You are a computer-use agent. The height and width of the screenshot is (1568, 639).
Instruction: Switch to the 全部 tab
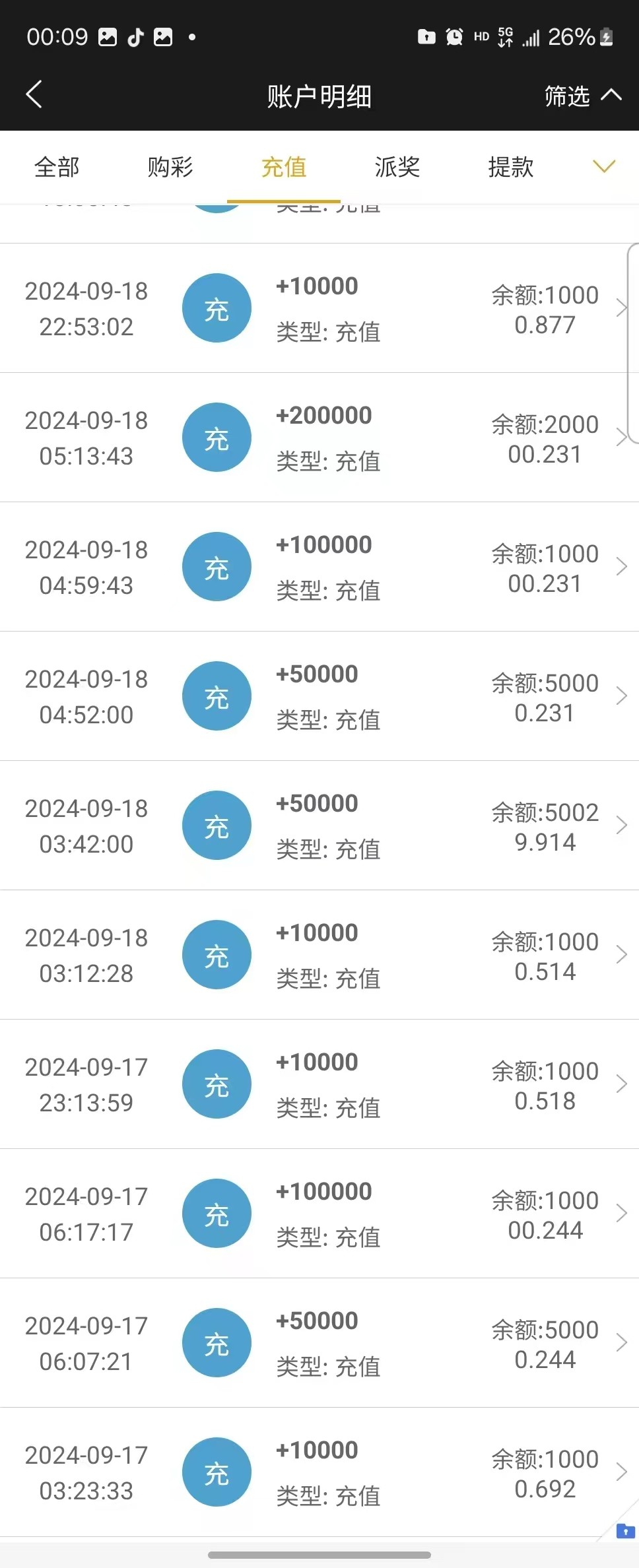(57, 167)
